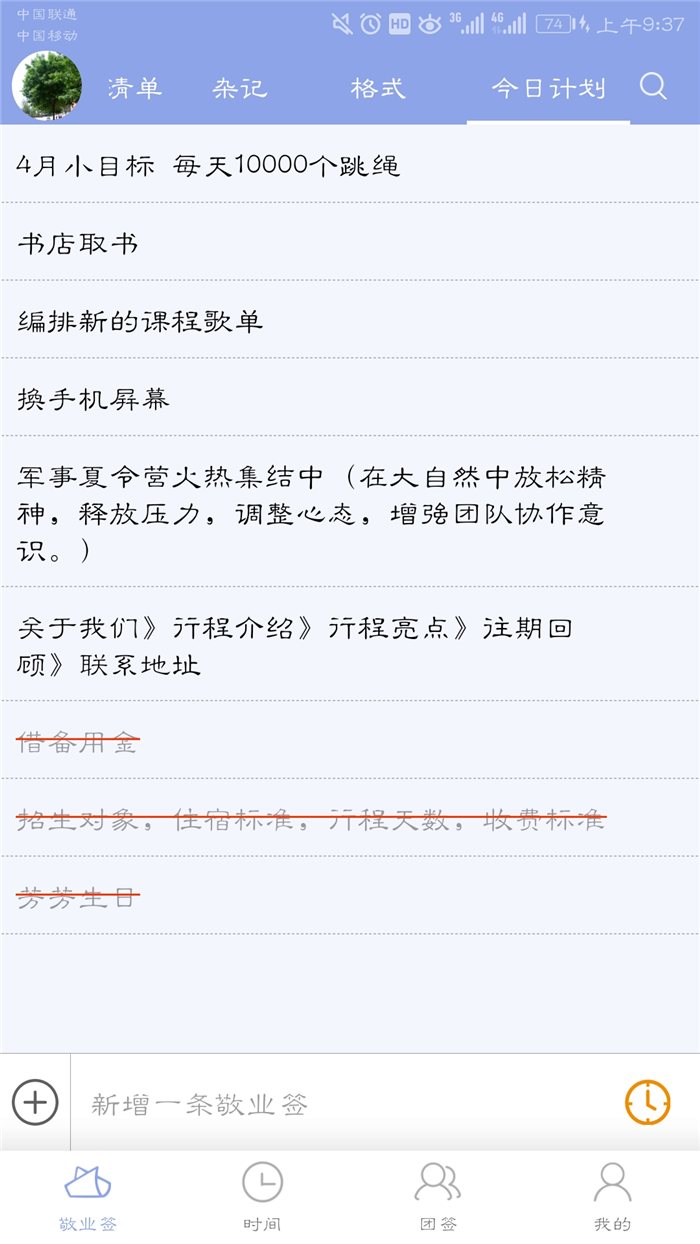Screen dimensions: 700x1244
Task: Open the 换手机屏幕 note
Action: [350, 398]
